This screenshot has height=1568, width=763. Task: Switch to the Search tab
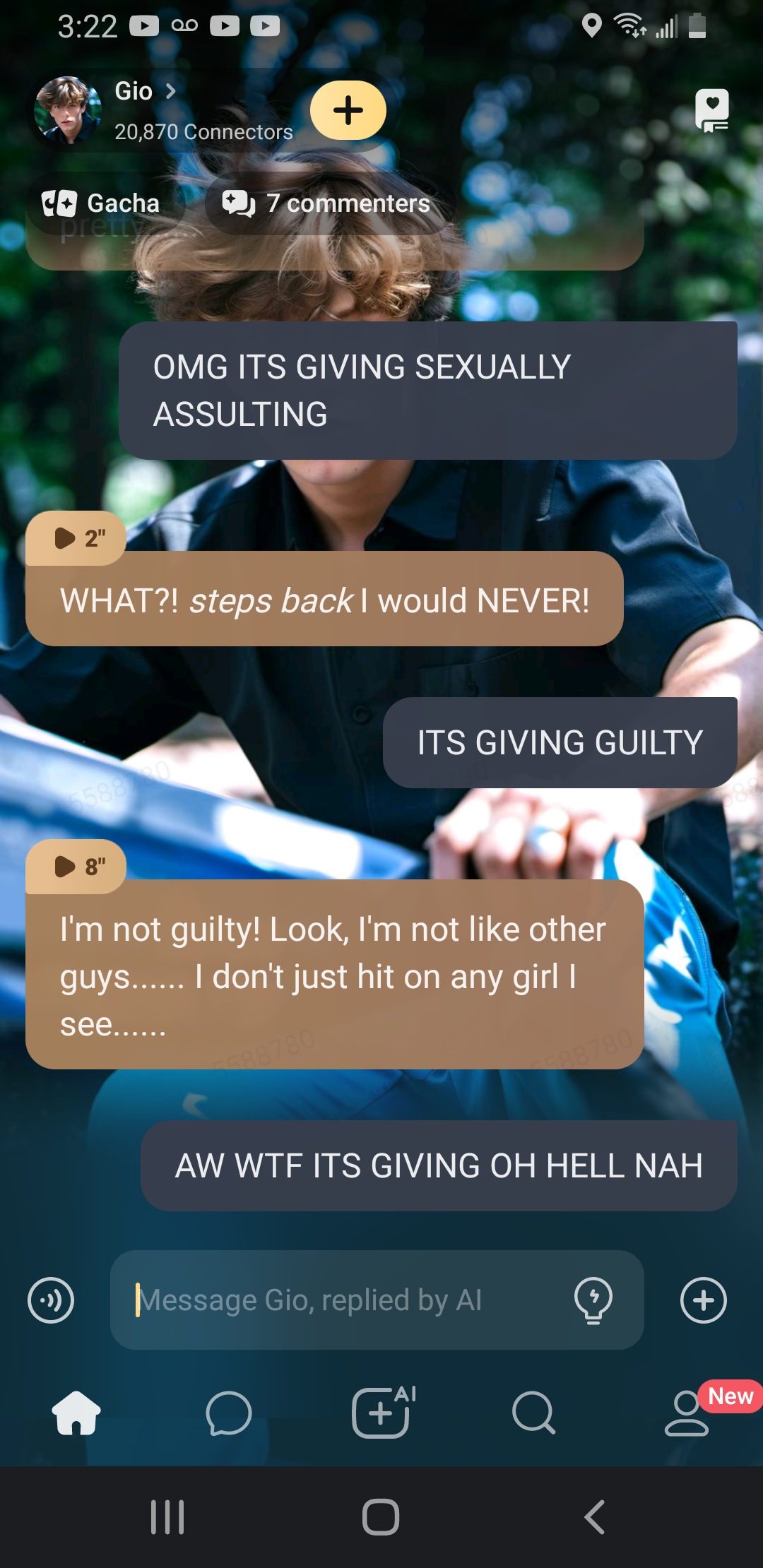pyautogui.click(x=533, y=1413)
